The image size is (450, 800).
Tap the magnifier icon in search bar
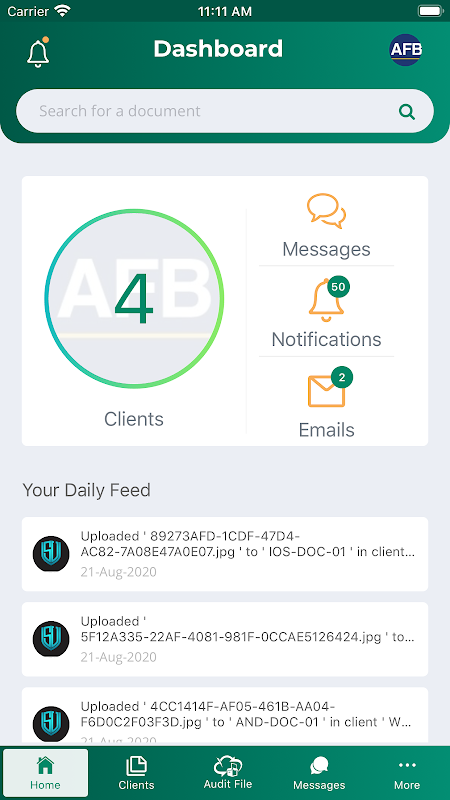point(407,111)
